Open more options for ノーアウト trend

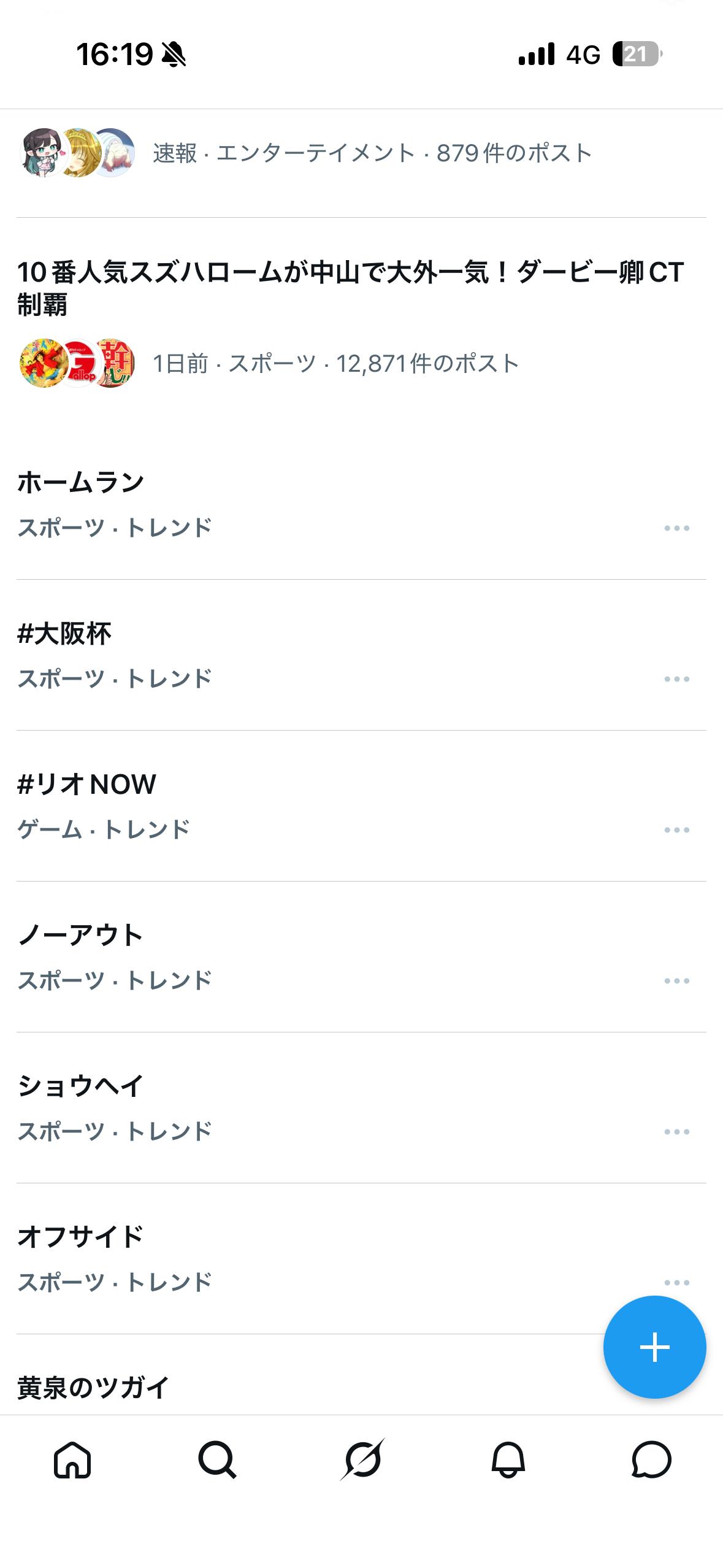(676, 981)
